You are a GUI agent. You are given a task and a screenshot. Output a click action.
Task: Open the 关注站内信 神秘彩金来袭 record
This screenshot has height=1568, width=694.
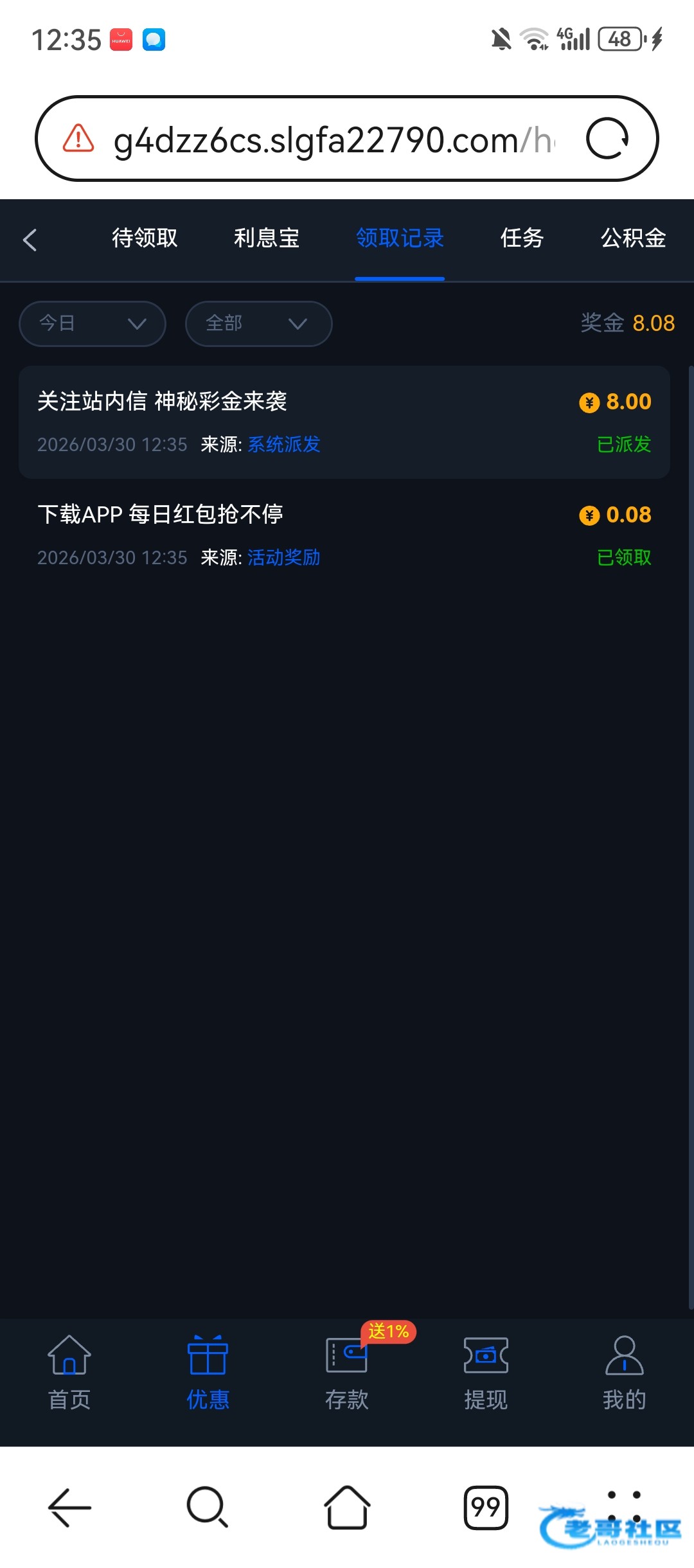344,422
